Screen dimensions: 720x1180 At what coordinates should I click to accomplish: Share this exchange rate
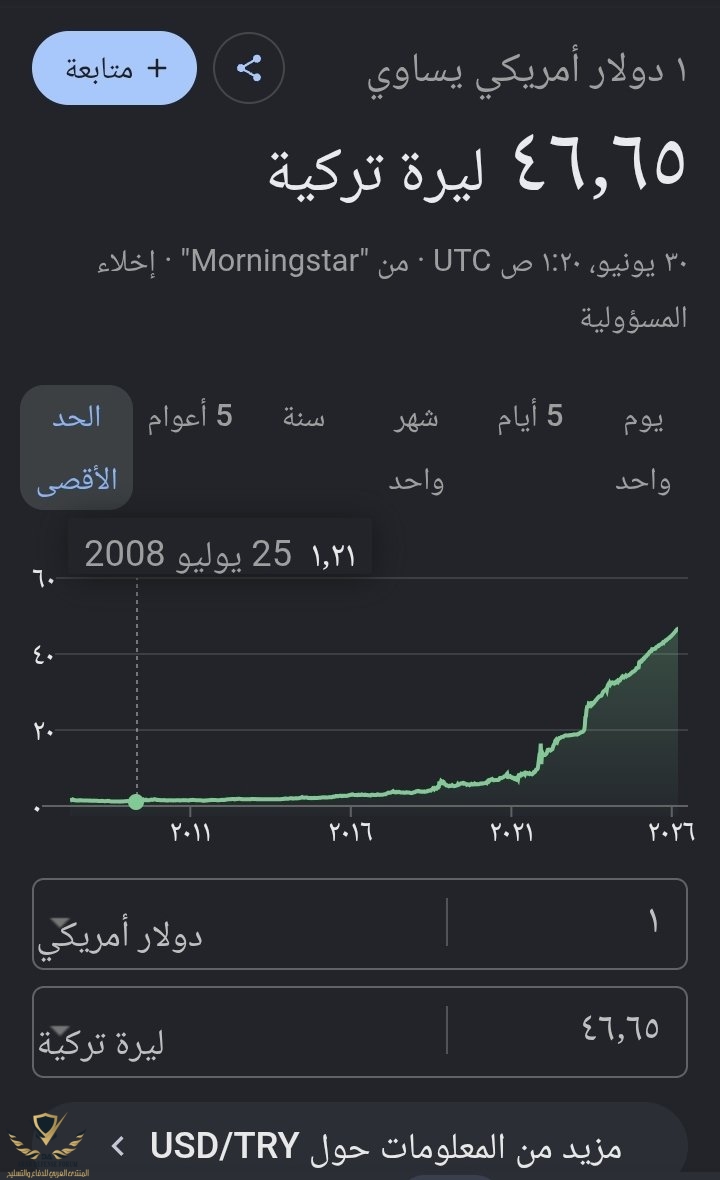[x=249, y=68]
